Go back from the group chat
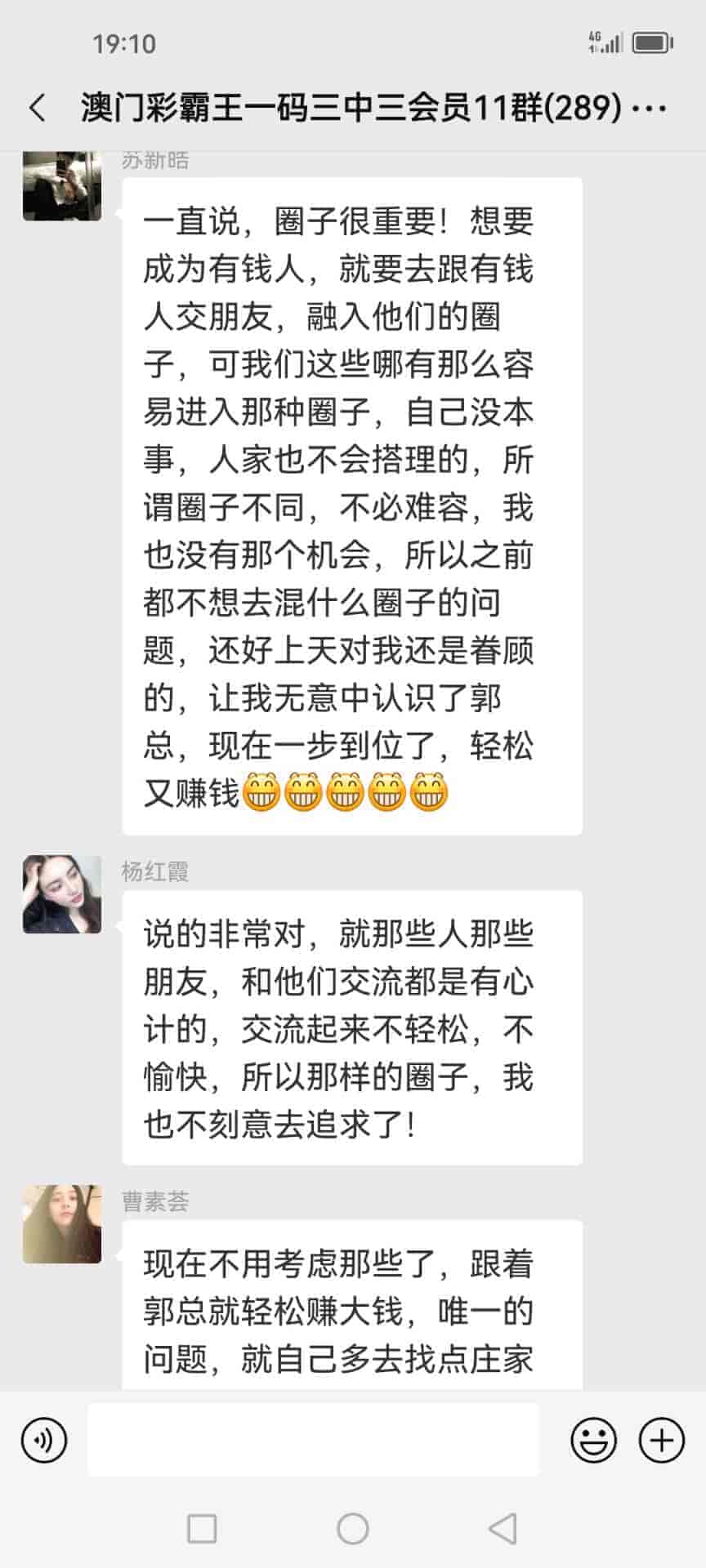This screenshot has width=706, height=1568. coord(38,108)
